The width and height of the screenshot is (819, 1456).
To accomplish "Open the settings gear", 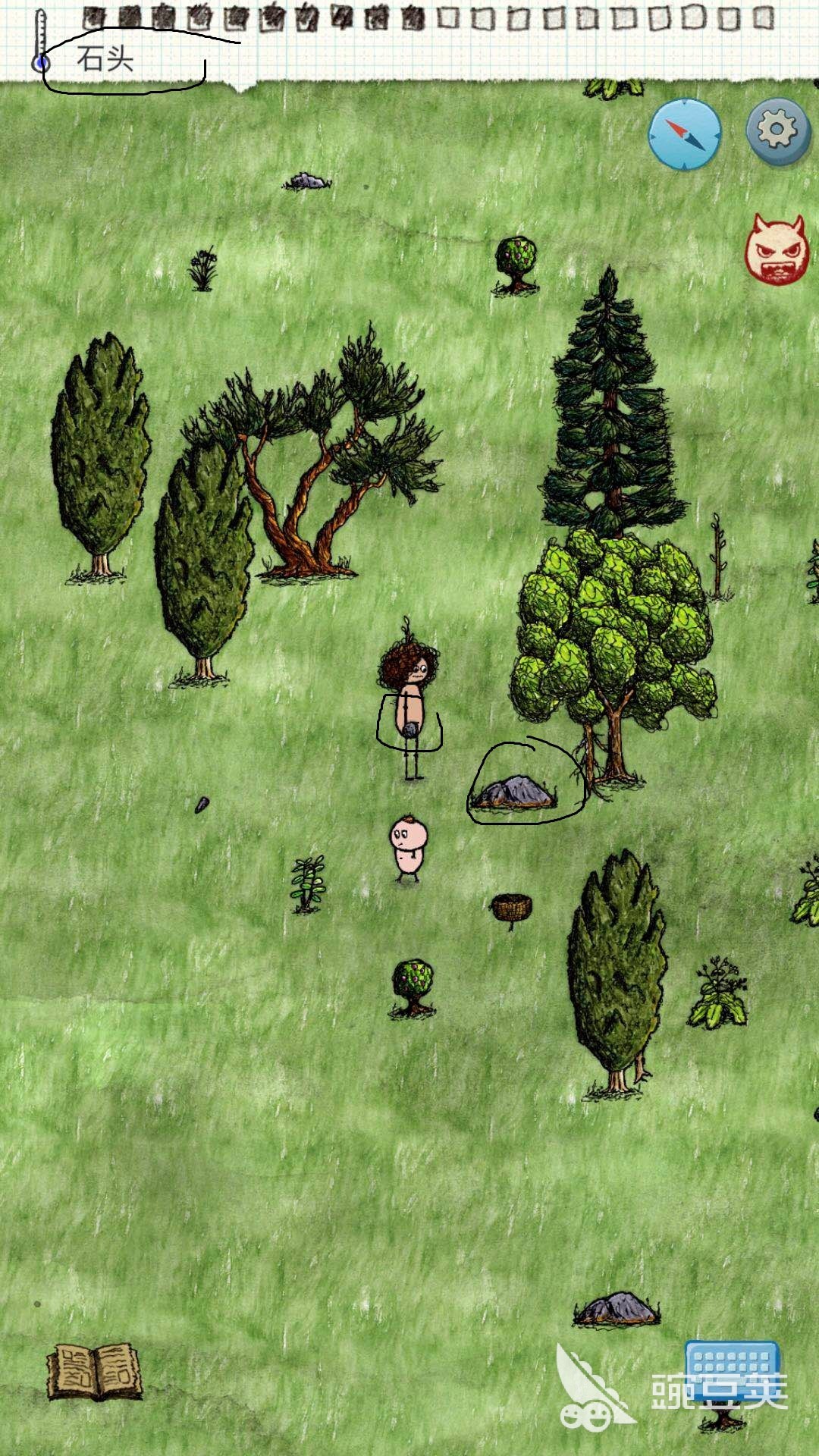I will pos(777,131).
